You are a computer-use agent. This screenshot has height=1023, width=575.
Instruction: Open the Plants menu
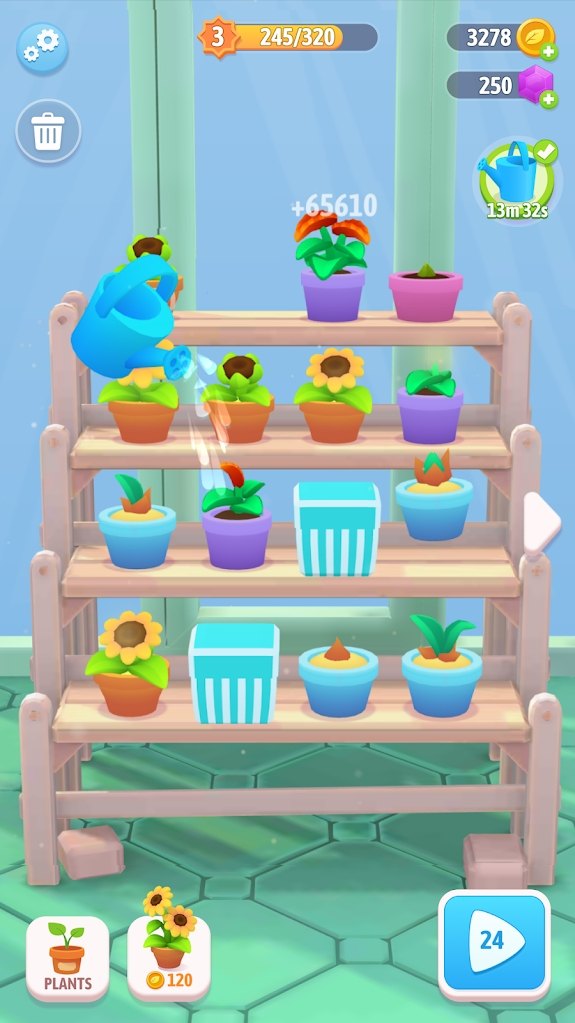tap(67, 958)
